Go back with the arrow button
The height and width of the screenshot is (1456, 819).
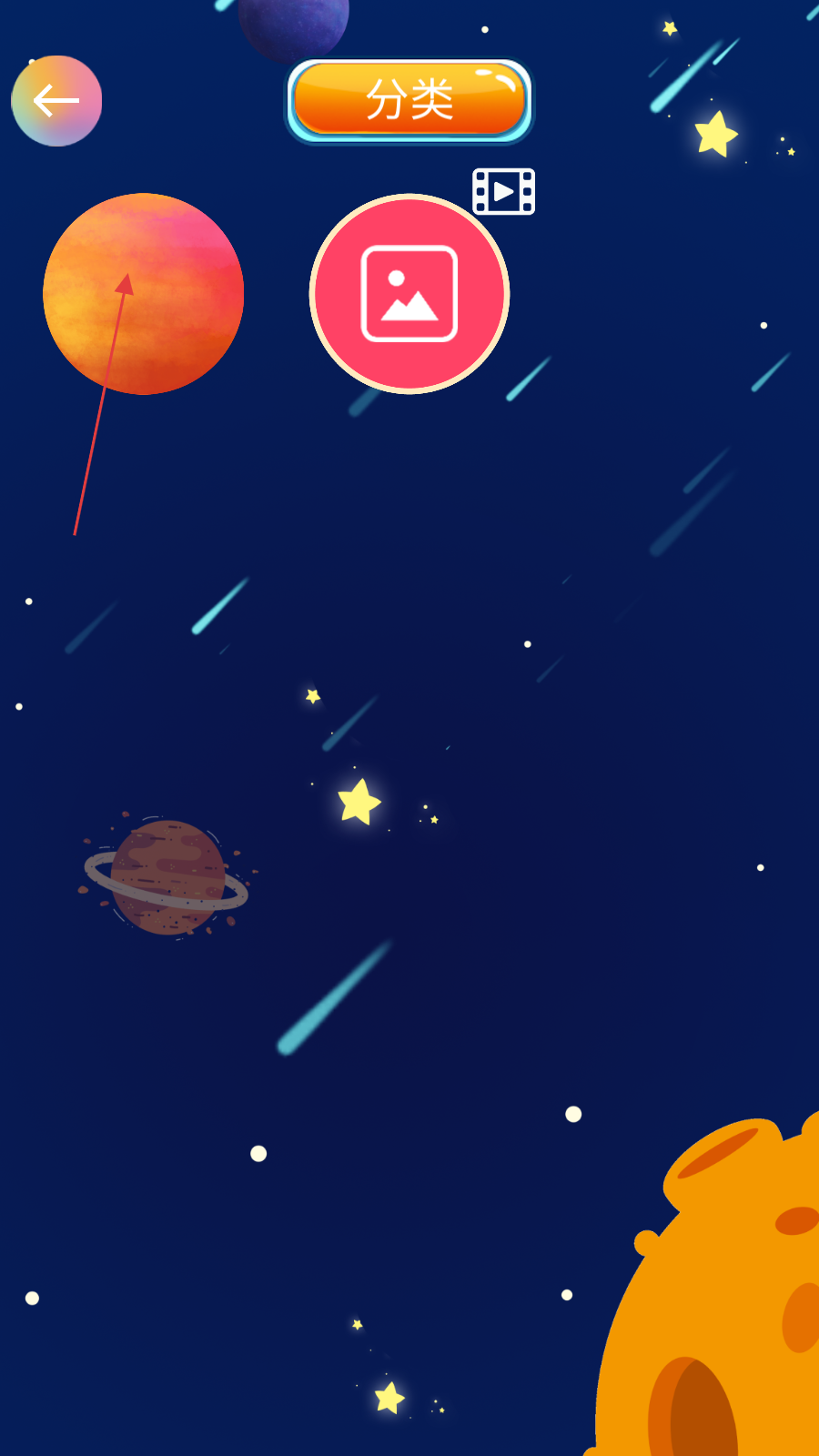[56, 101]
